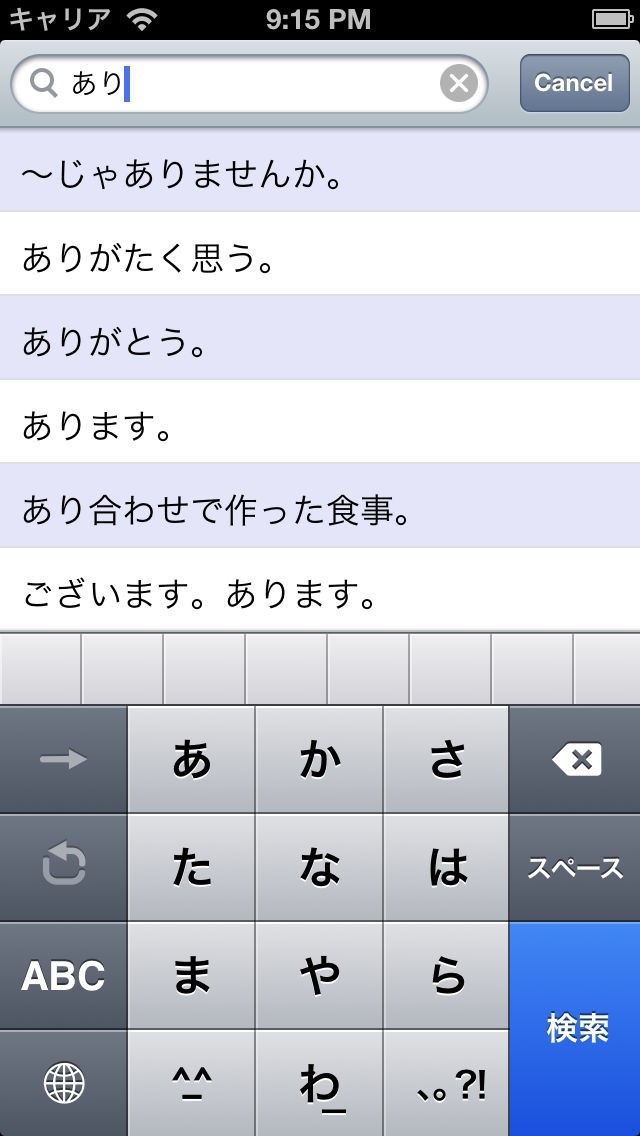Switch keyboard to ABC mode
The height and width of the screenshot is (1136, 640).
63,976
